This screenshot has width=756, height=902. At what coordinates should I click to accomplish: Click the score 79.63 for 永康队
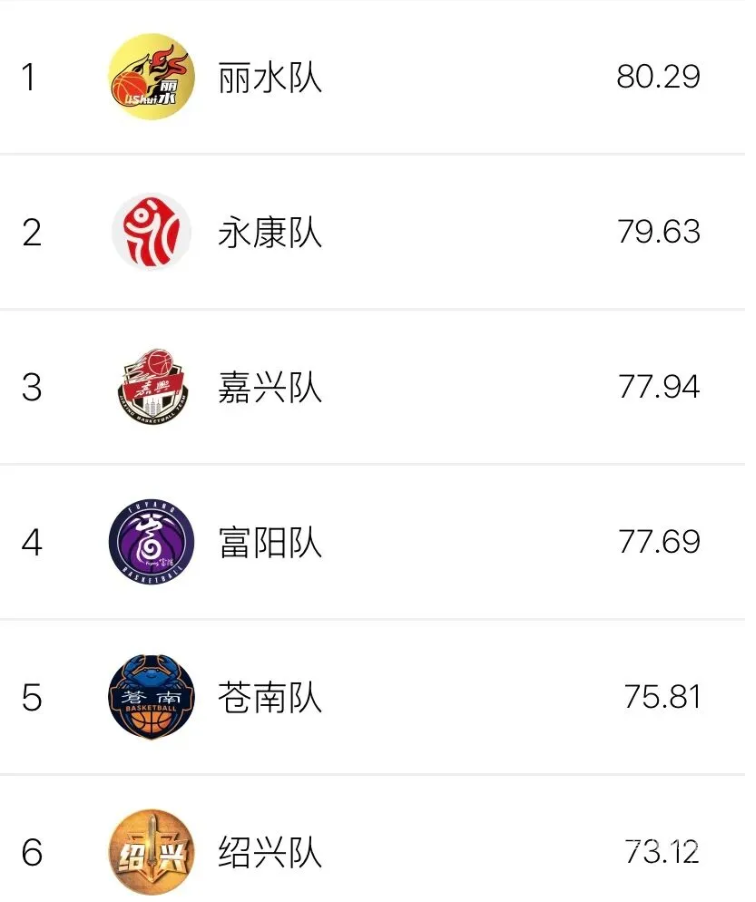(x=657, y=232)
